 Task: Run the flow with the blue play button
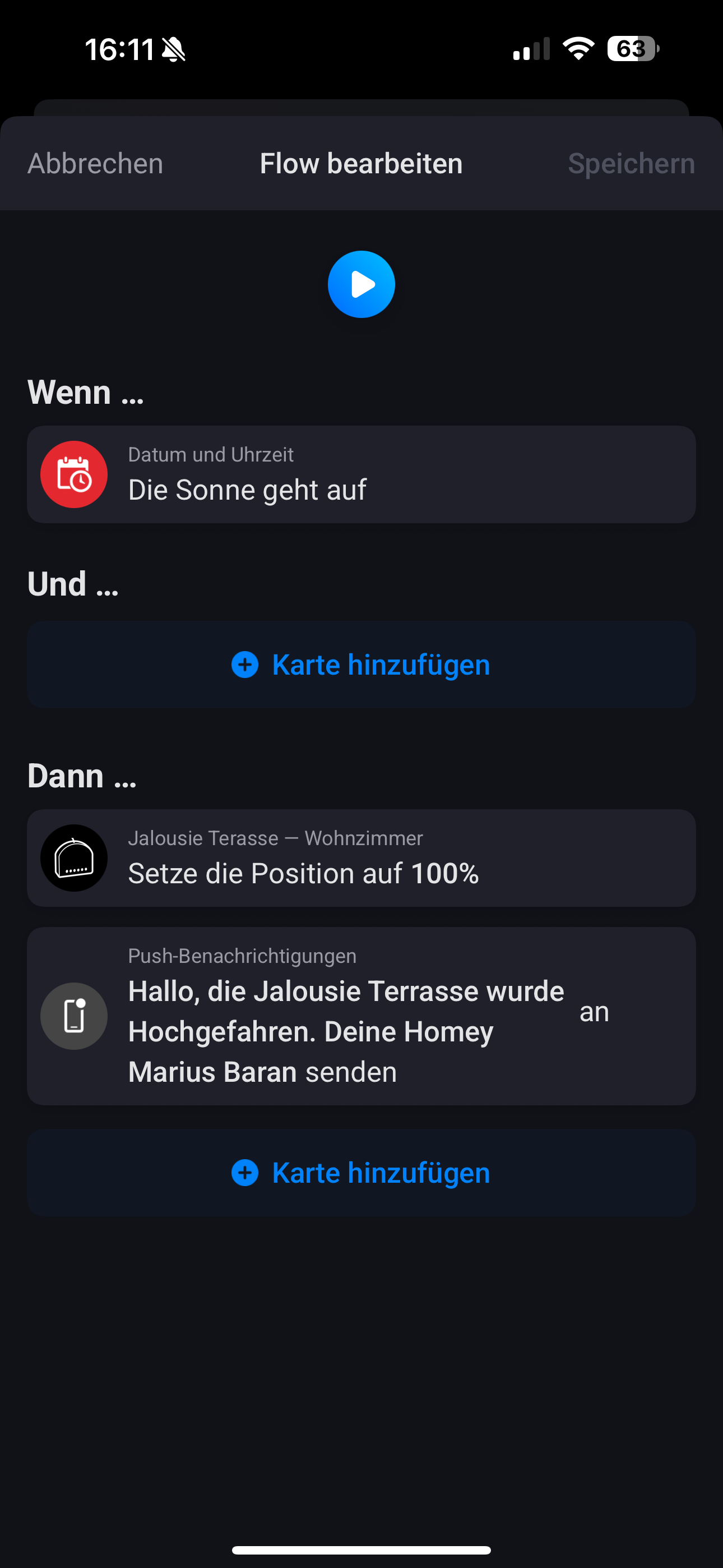click(x=361, y=284)
